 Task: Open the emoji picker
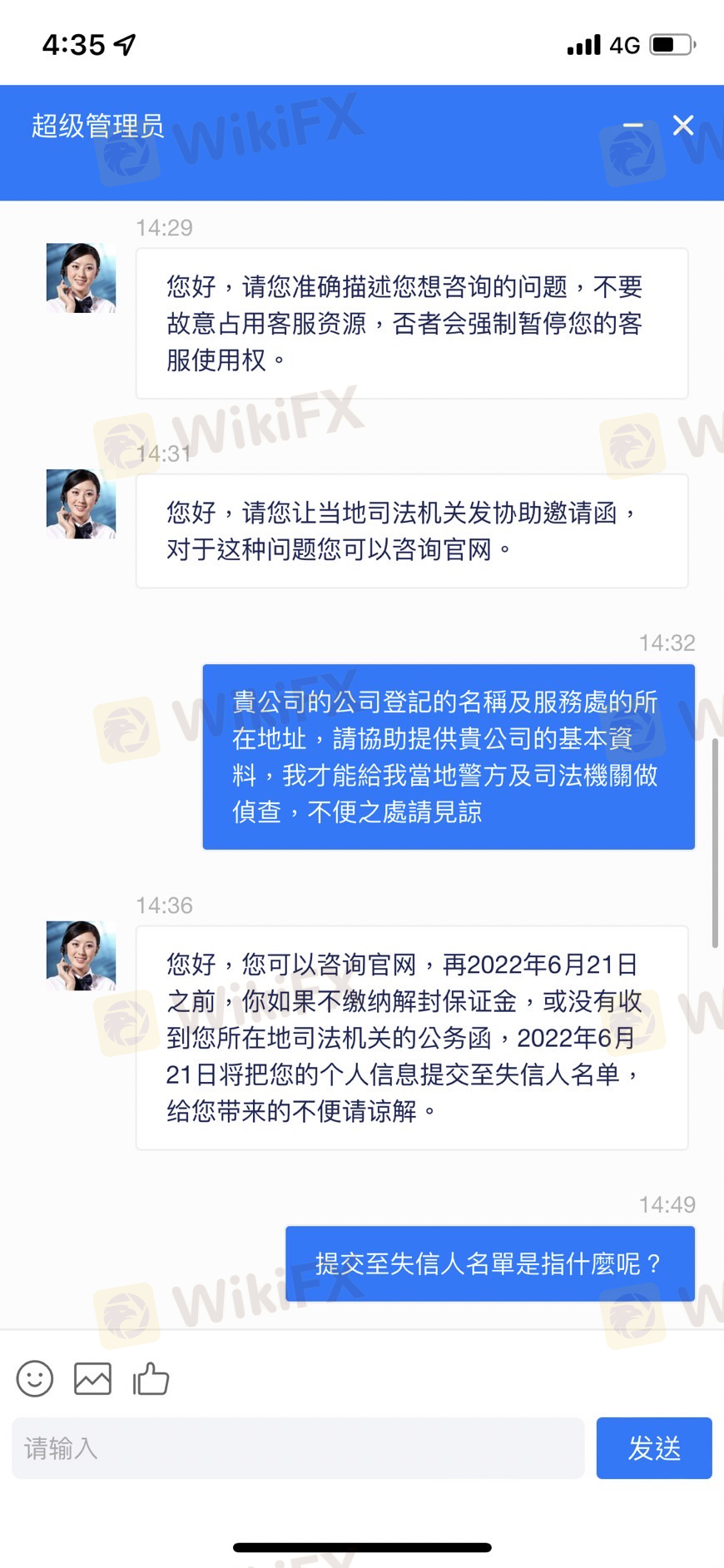[x=35, y=1379]
